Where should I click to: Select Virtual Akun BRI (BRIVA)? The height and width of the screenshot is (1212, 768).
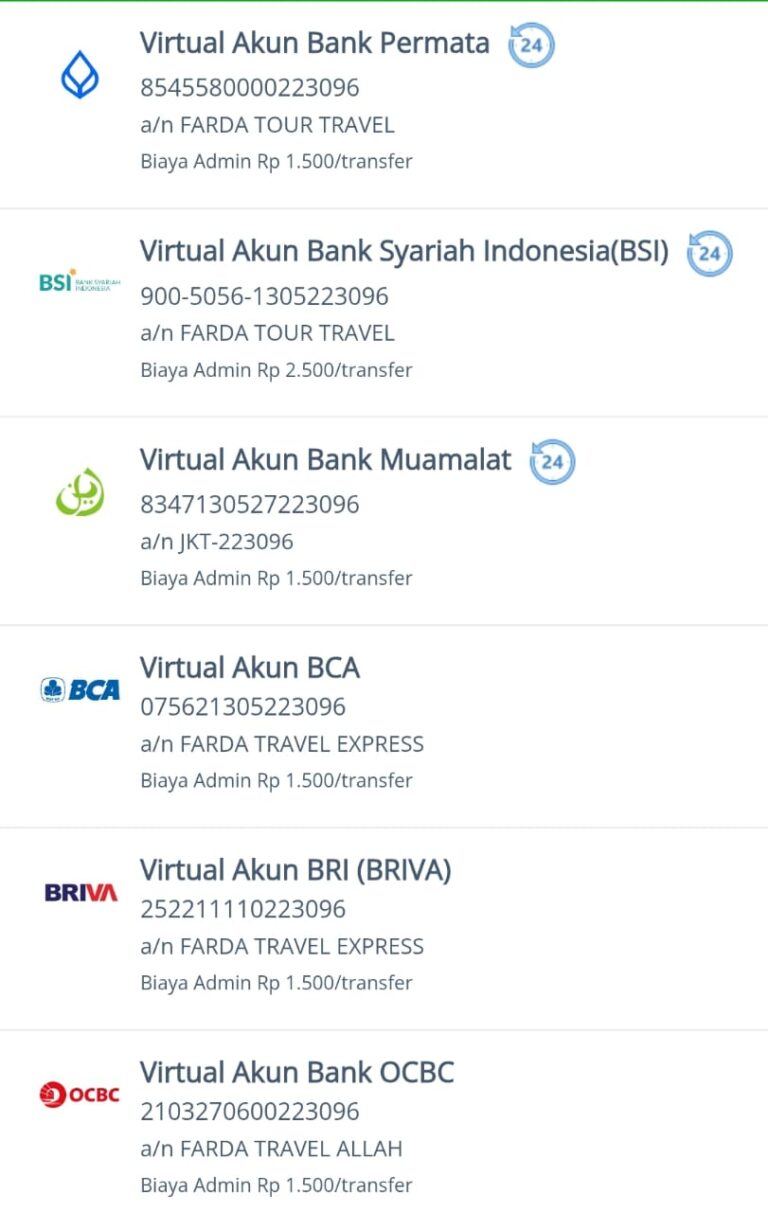[x=295, y=870]
